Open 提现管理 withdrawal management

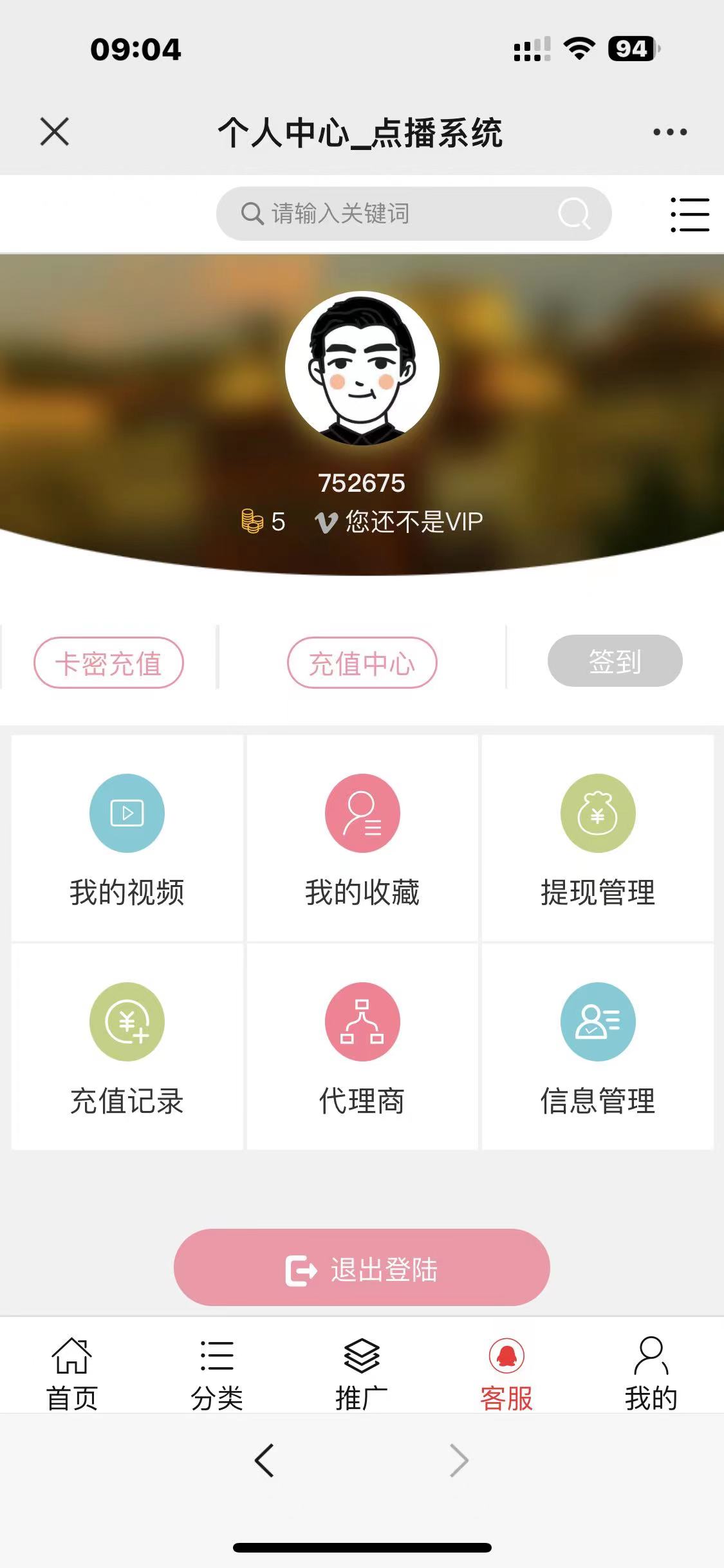pyautogui.click(x=598, y=838)
